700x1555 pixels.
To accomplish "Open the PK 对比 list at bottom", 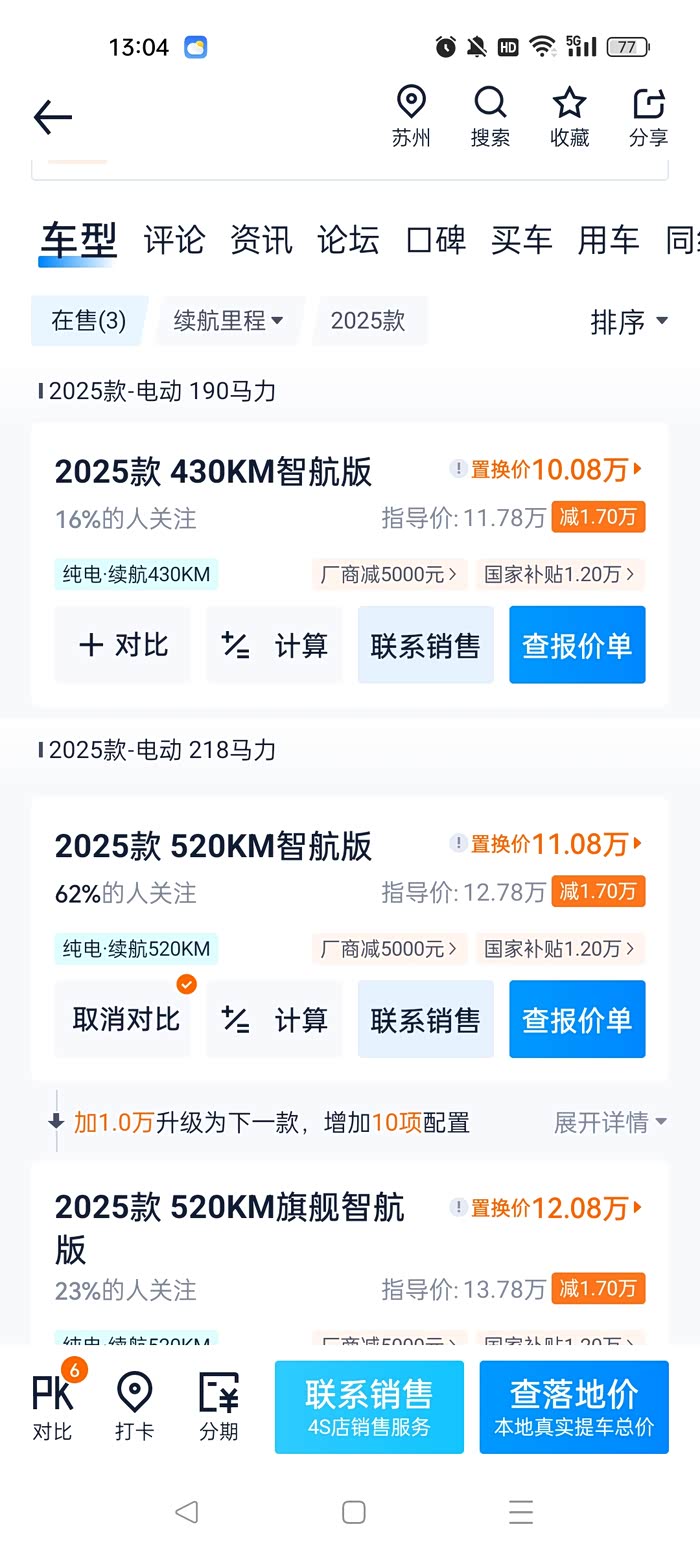I will coord(53,1405).
